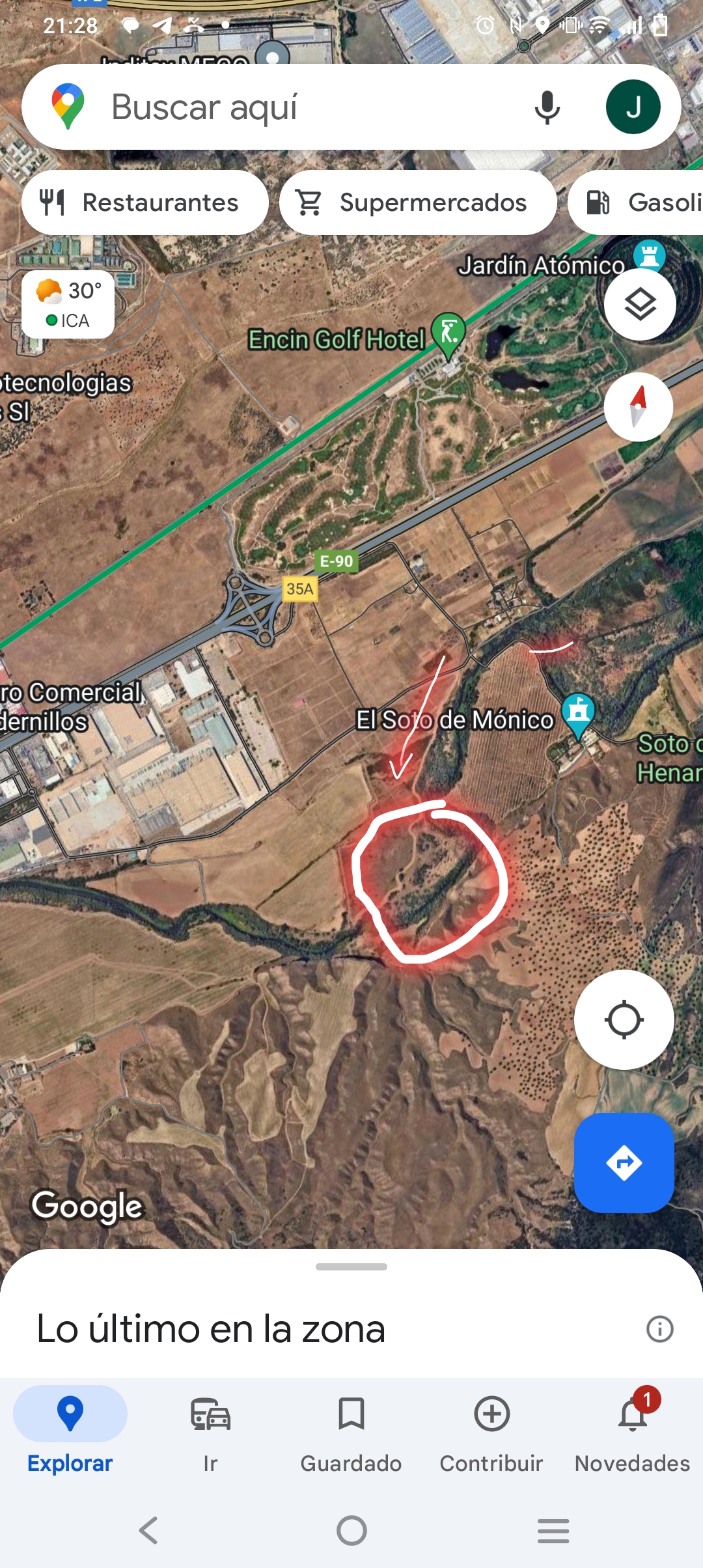Open the info icon by Lo último en la zona

[659, 1328]
